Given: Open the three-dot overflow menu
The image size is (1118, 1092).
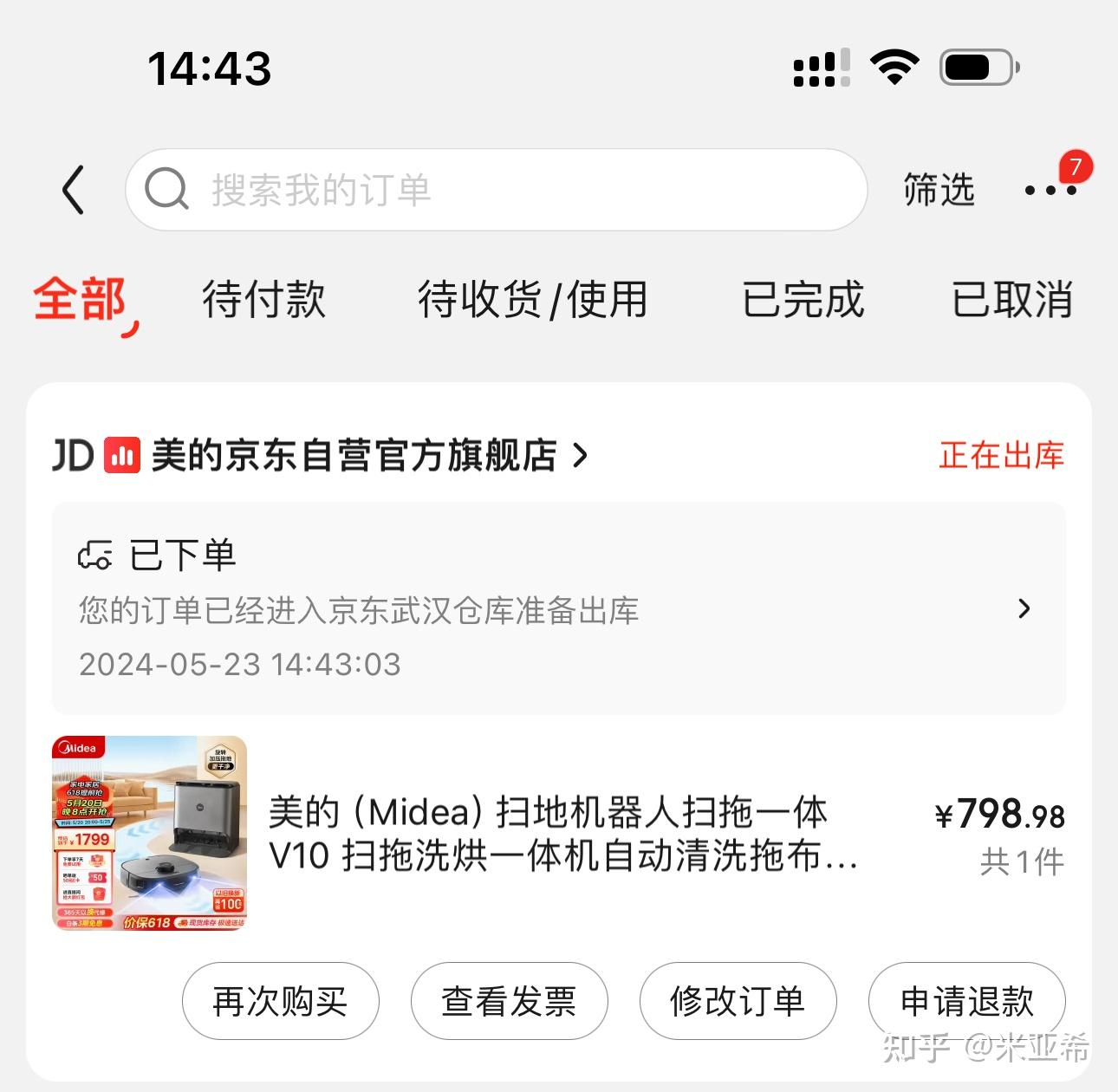Looking at the screenshot, I should click(x=1050, y=190).
